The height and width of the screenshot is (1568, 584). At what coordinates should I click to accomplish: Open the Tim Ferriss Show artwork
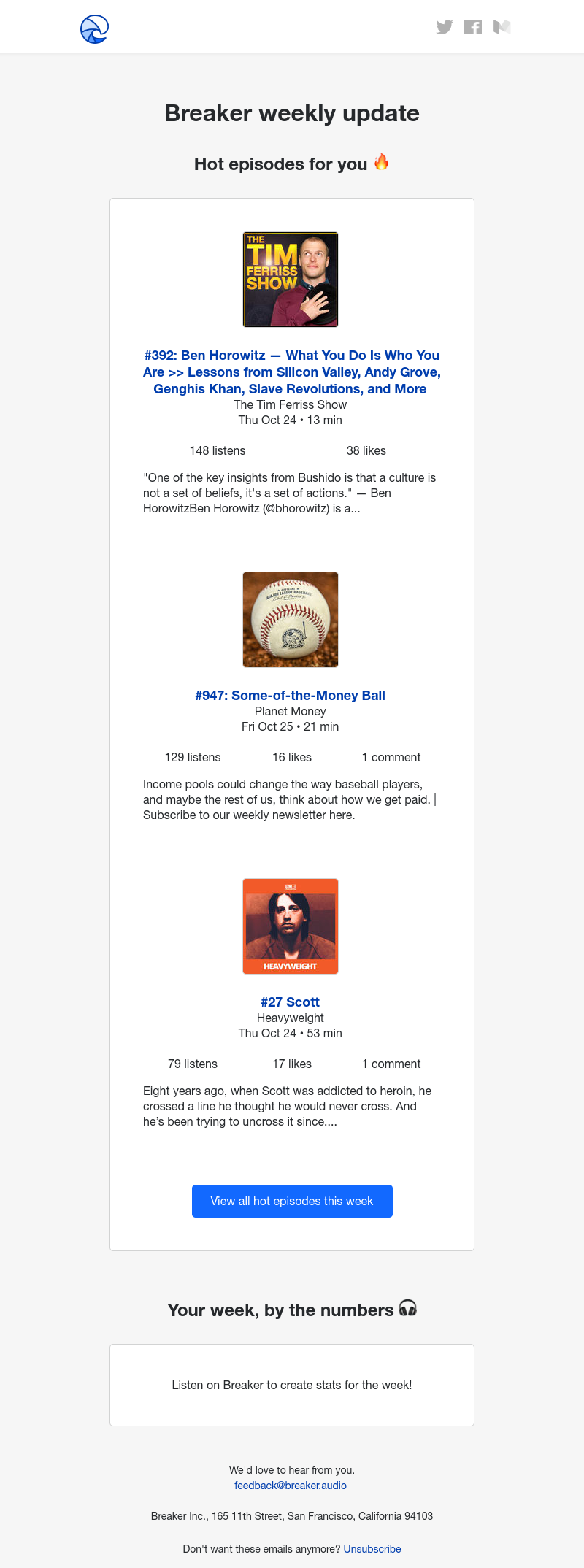coord(291,280)
